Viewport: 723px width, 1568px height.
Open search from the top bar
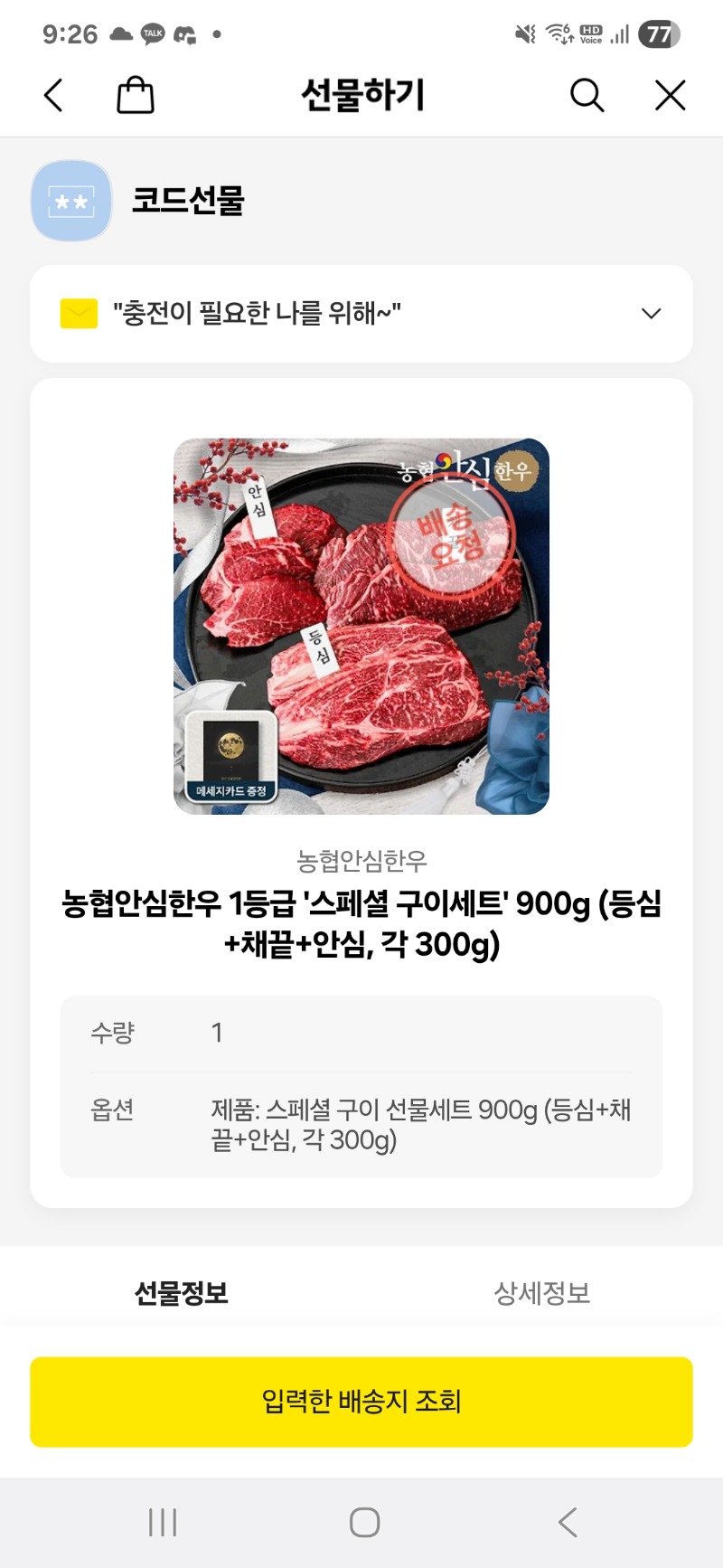point(587,95)
